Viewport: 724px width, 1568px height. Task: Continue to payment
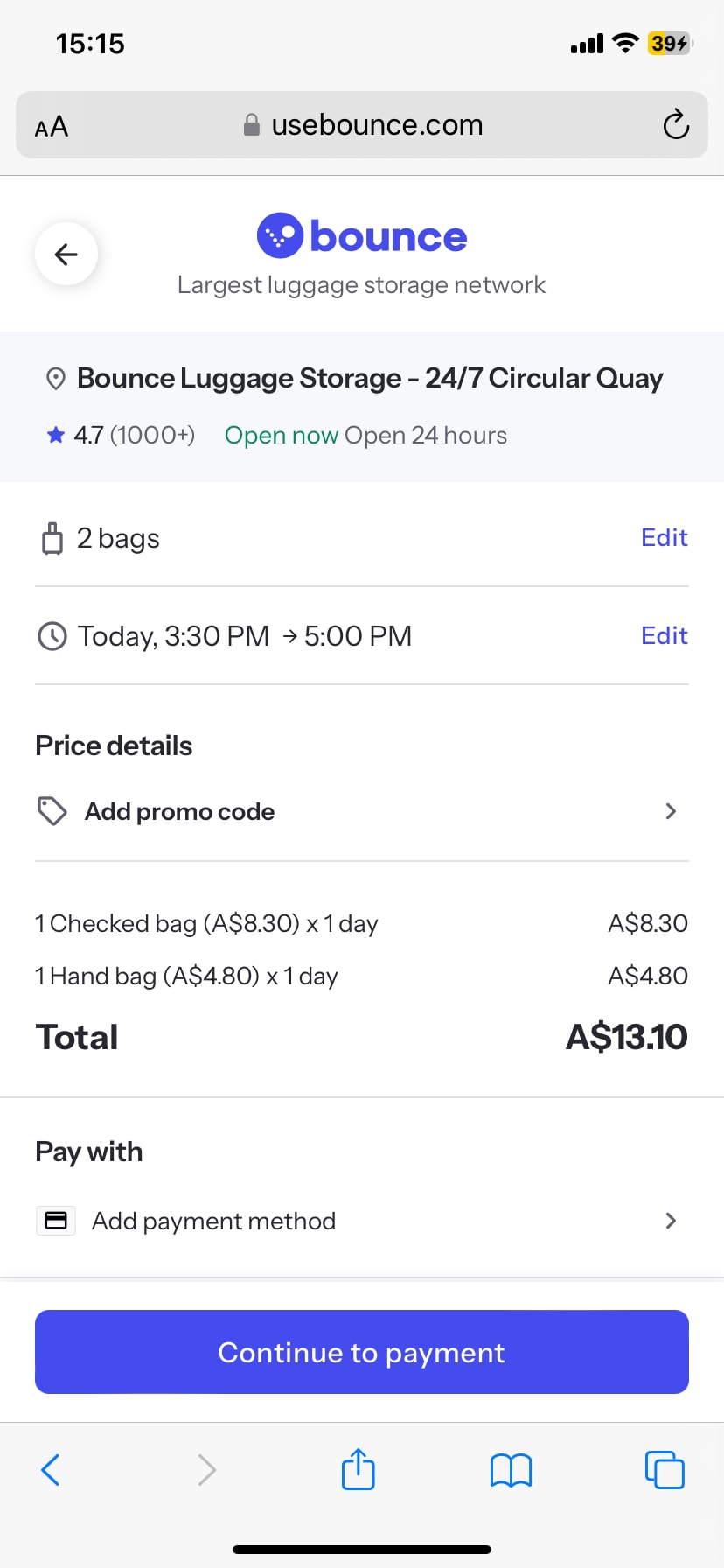point(362,1352)
